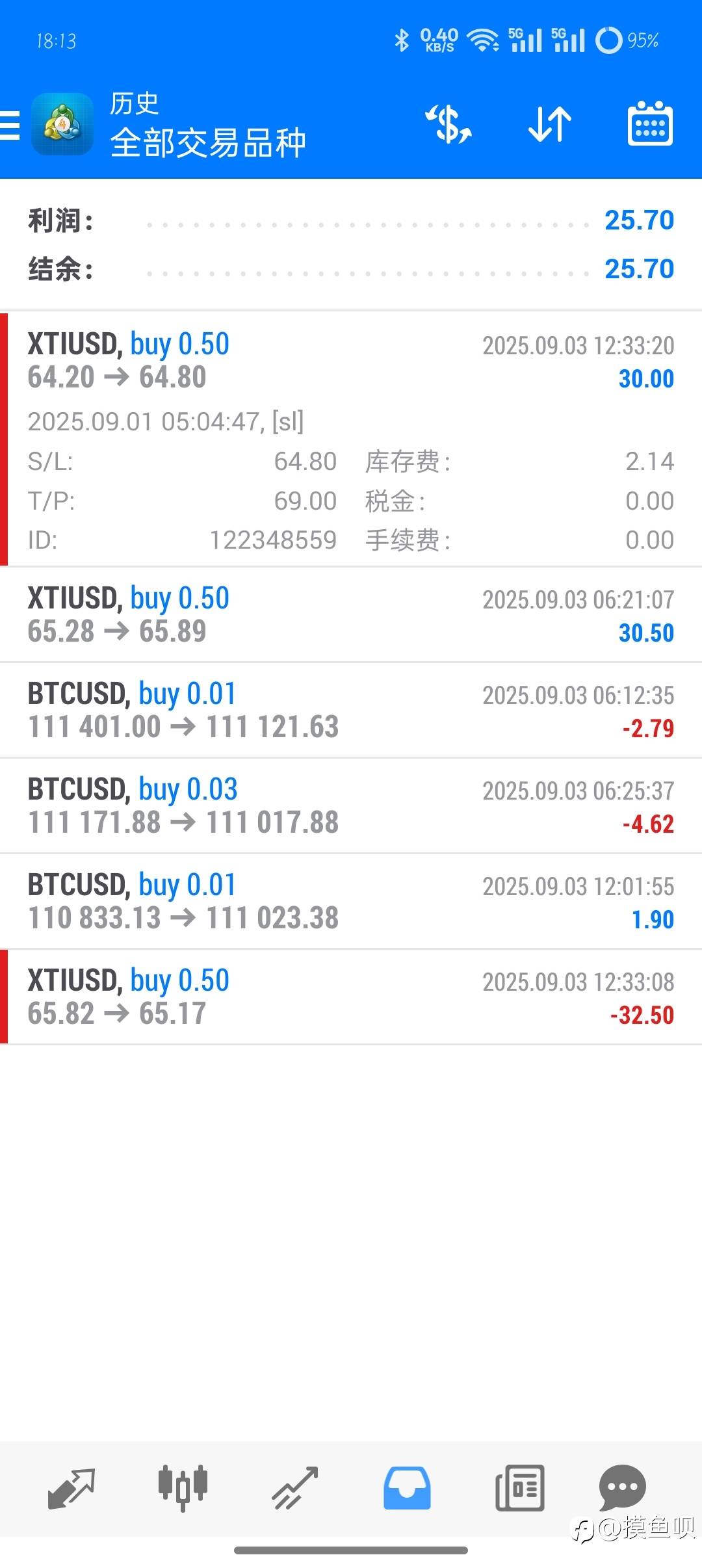
Task: Open the sort order arrows
Action: pos(550,124)
